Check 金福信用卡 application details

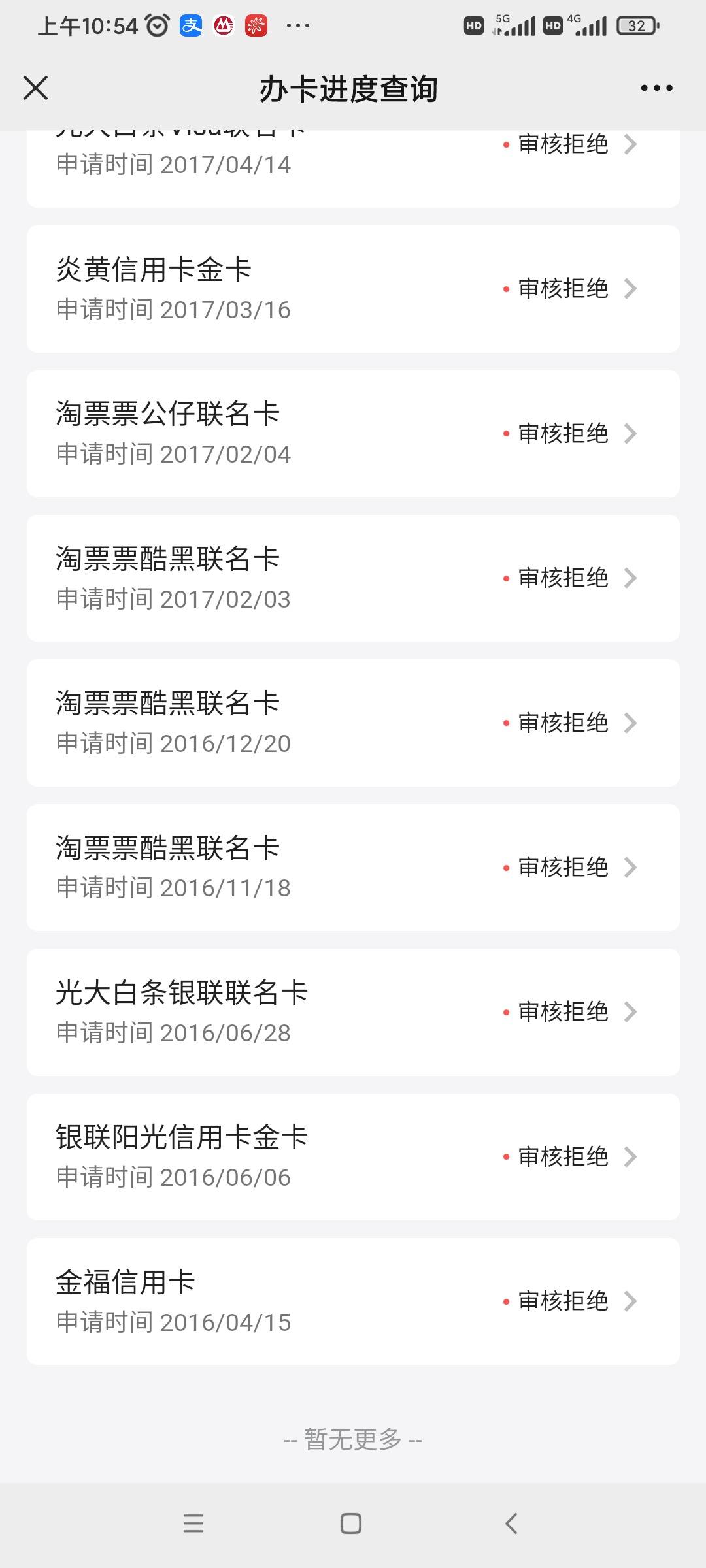353,1301
